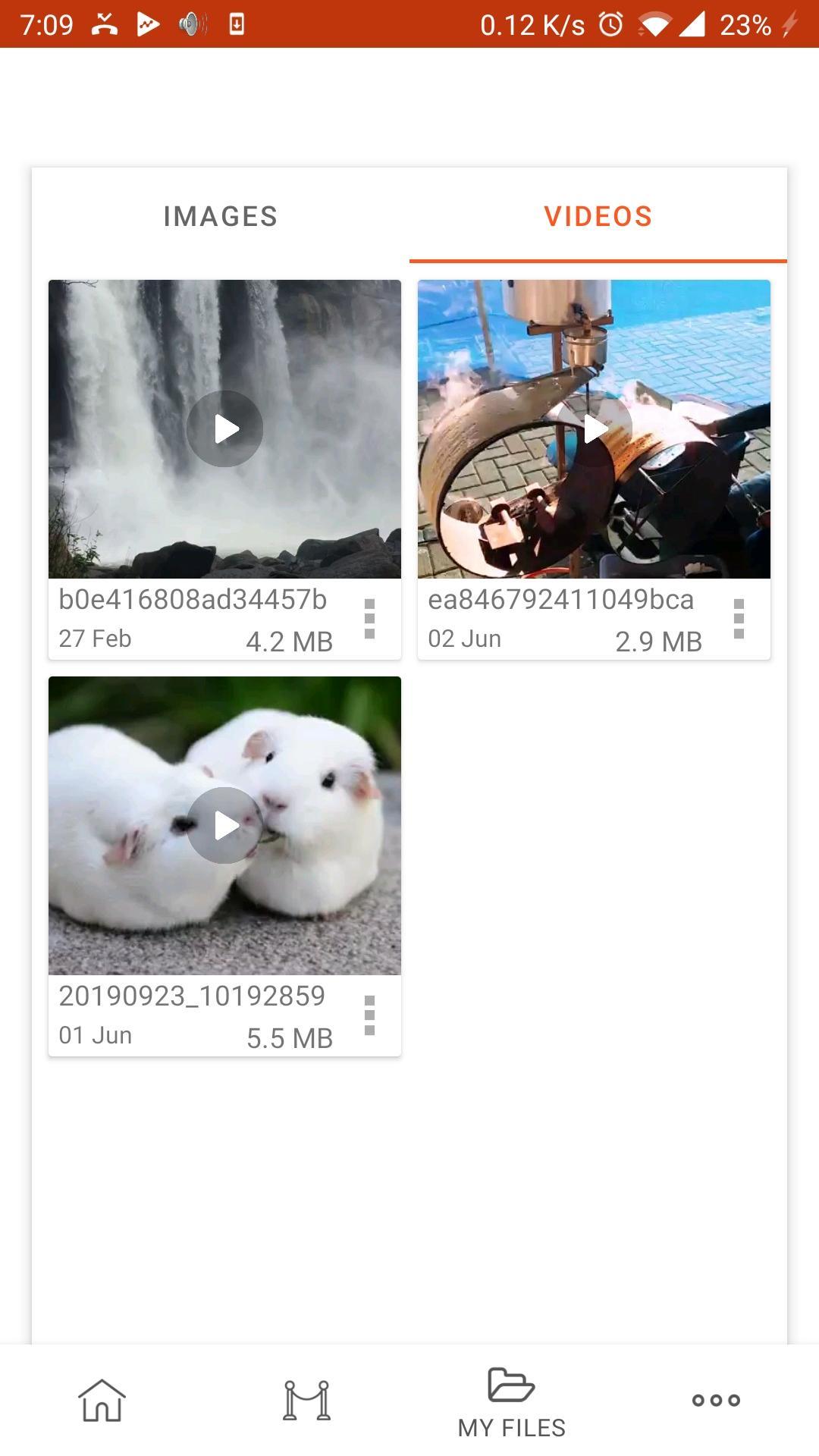The height and width of the screenshot is (1456, 819).
Task: Open the gallery tab in bottom bar
Action: 306,1400
